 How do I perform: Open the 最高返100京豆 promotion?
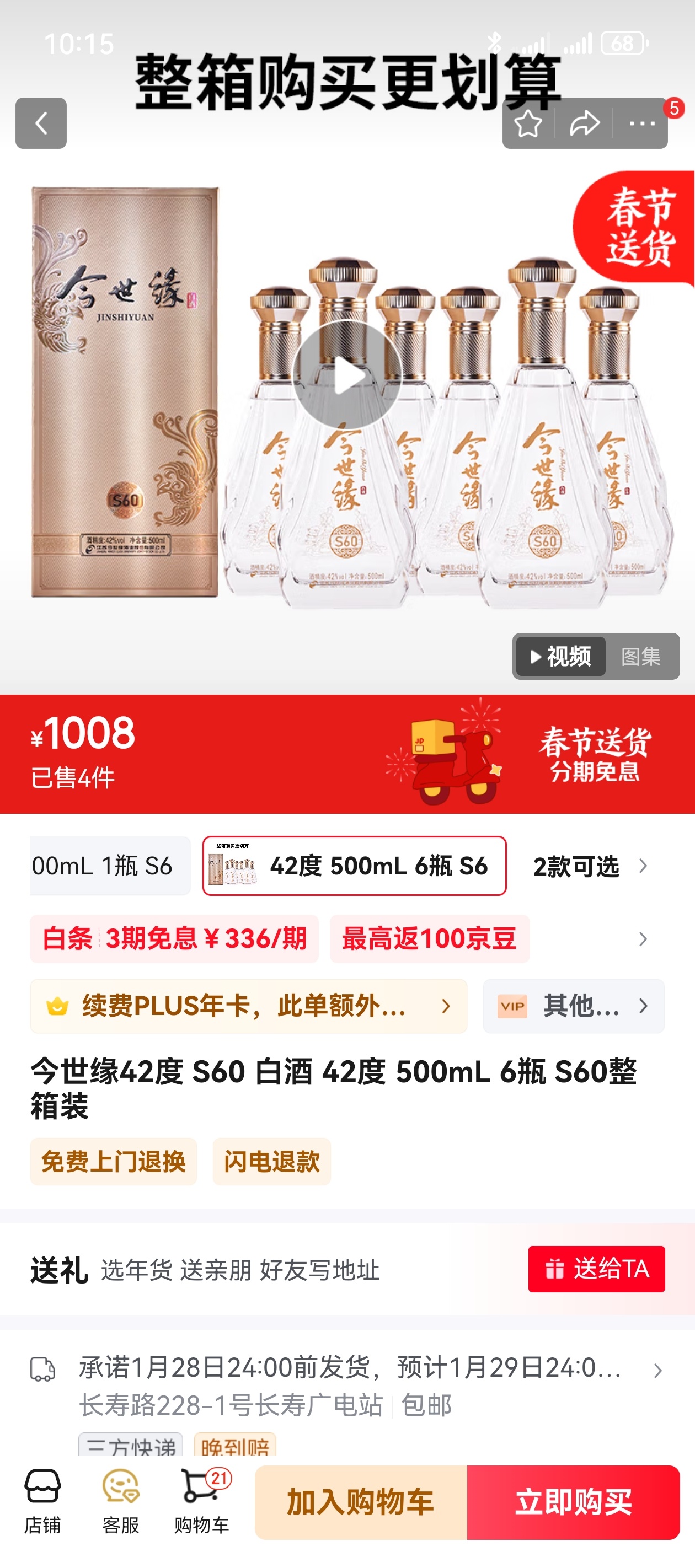pyautogui.click(x=430, y=938)
